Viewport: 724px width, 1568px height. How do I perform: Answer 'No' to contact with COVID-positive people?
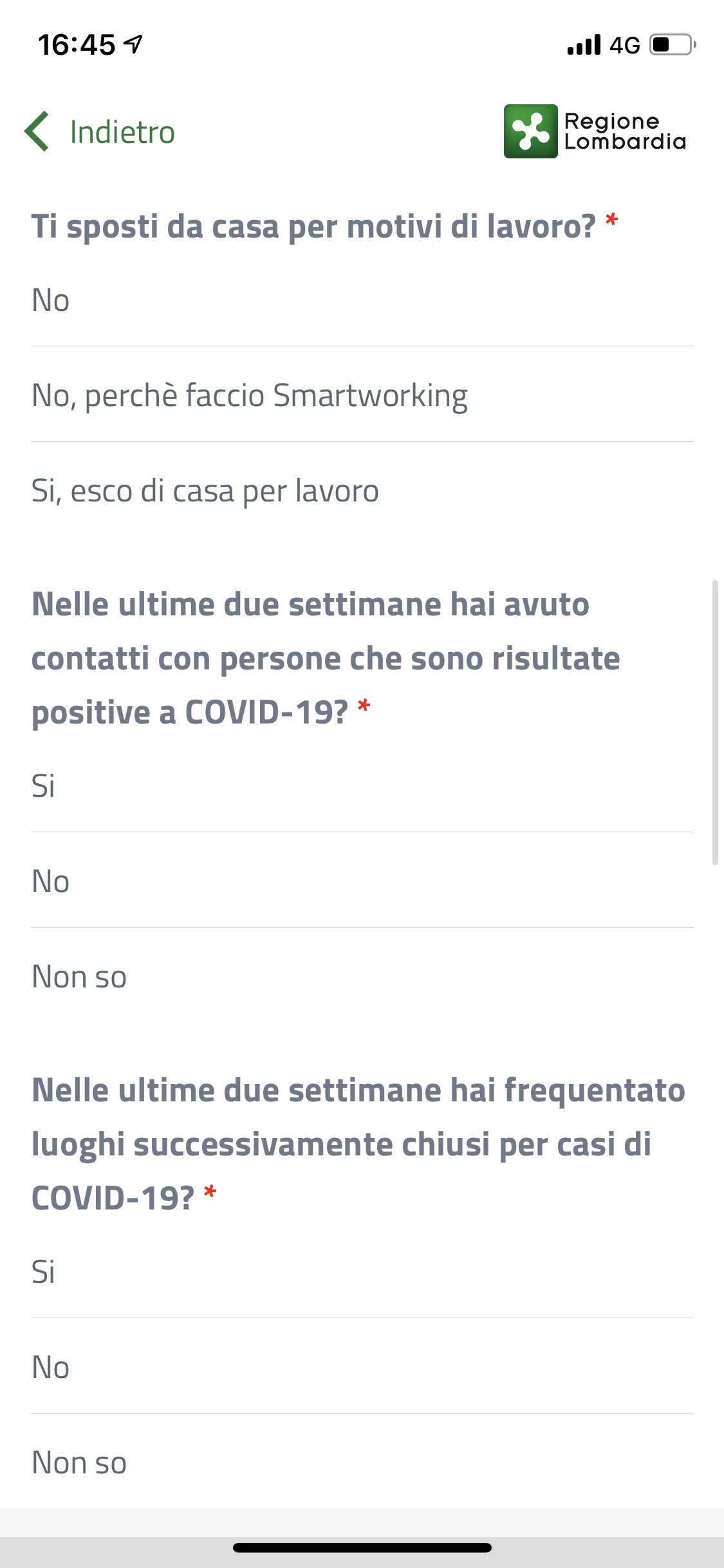pyautogui.click(x=362, y=881)
